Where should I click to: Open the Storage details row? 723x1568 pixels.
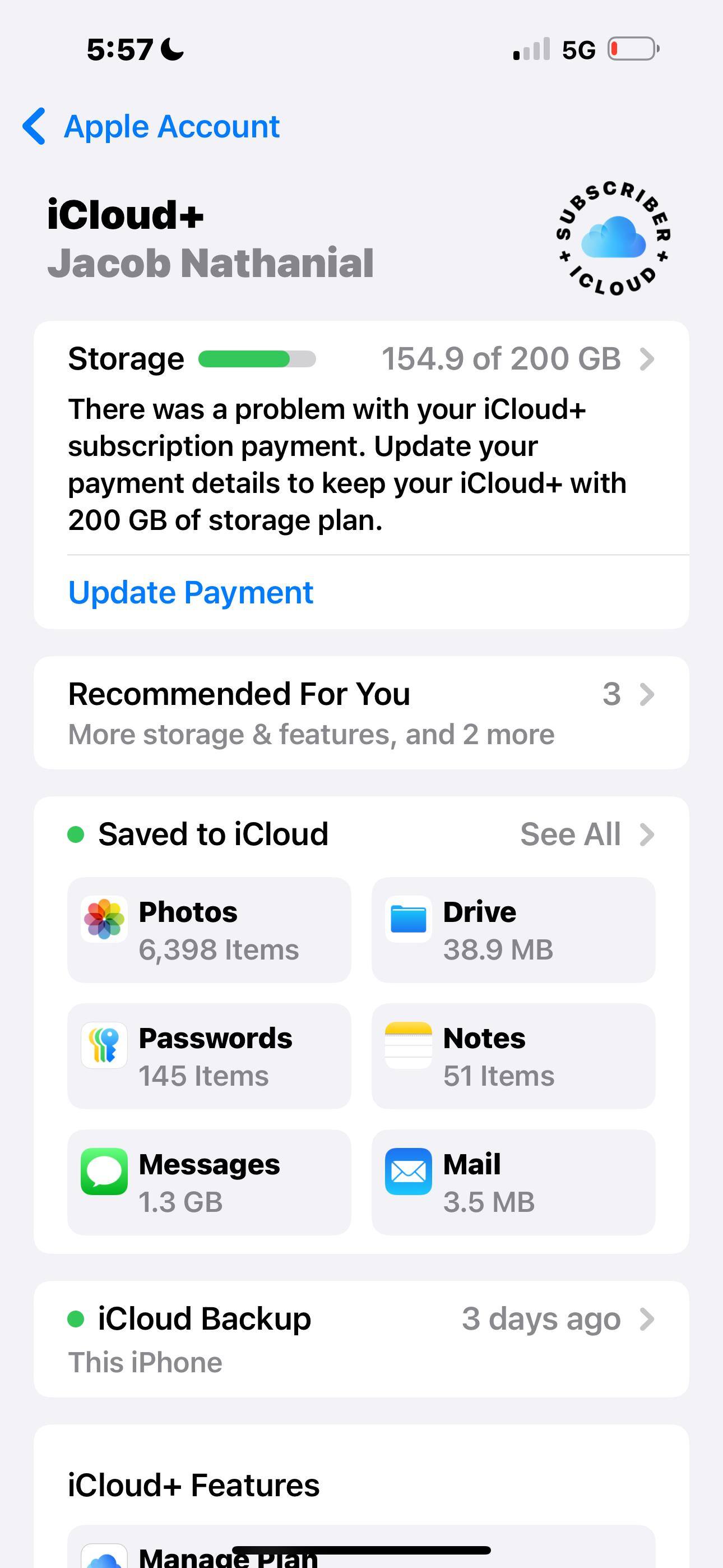[x=361, y=358]
